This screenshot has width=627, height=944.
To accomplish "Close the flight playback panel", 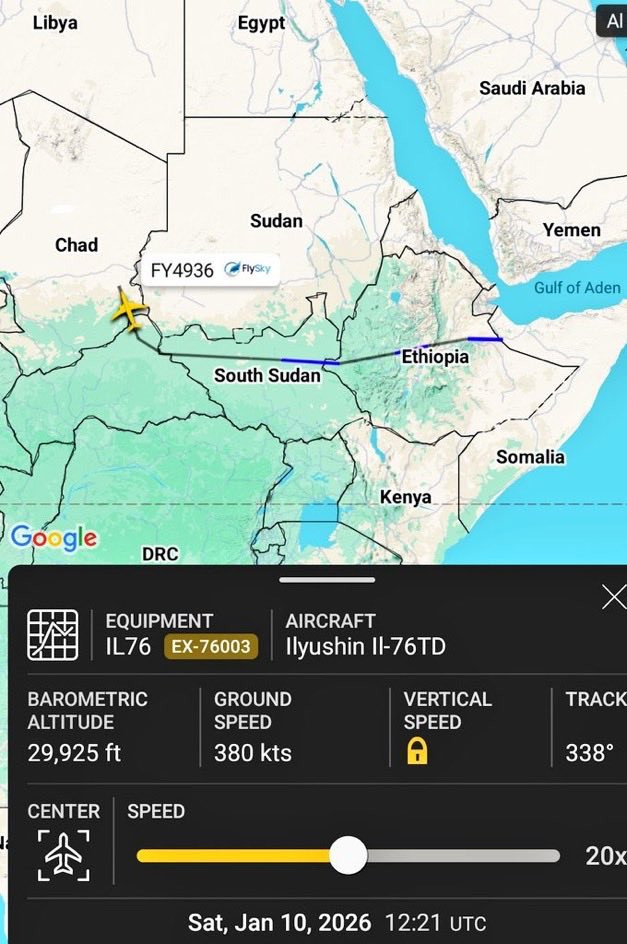I will tap(614, 598).
